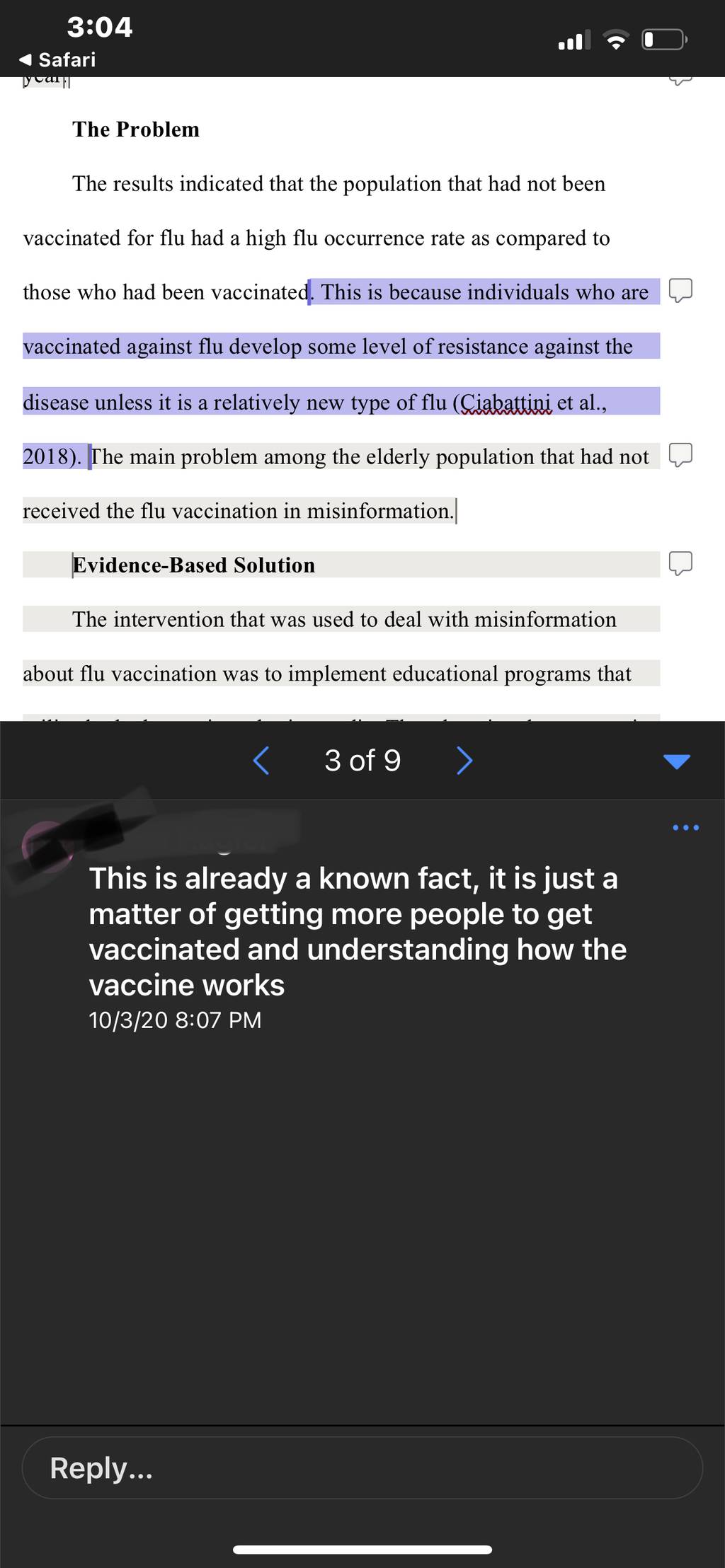Tap the Reply field
The image size is (725, 1568).
point(362,1468)
